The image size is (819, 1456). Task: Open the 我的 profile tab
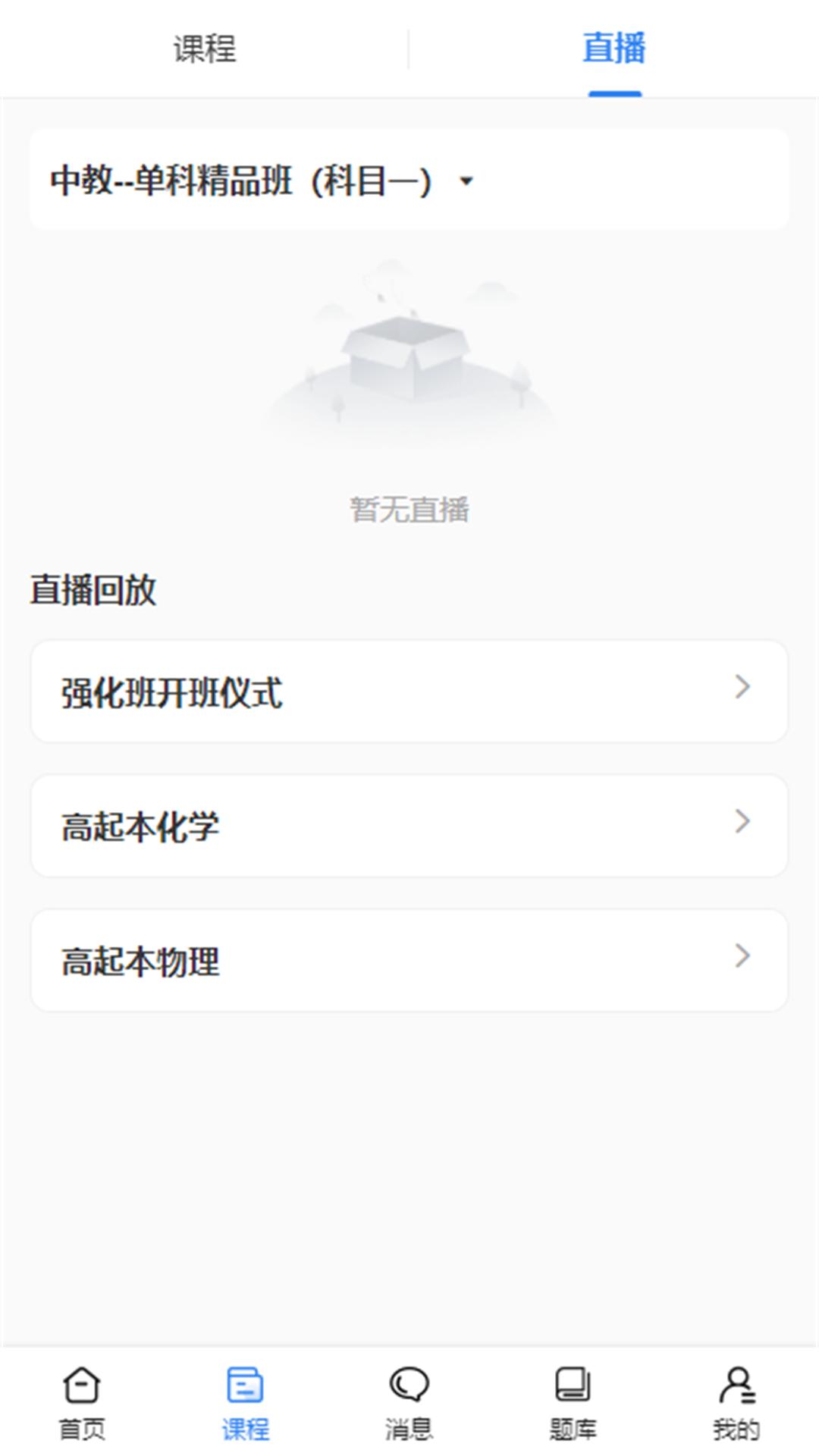click(736, 1401)
